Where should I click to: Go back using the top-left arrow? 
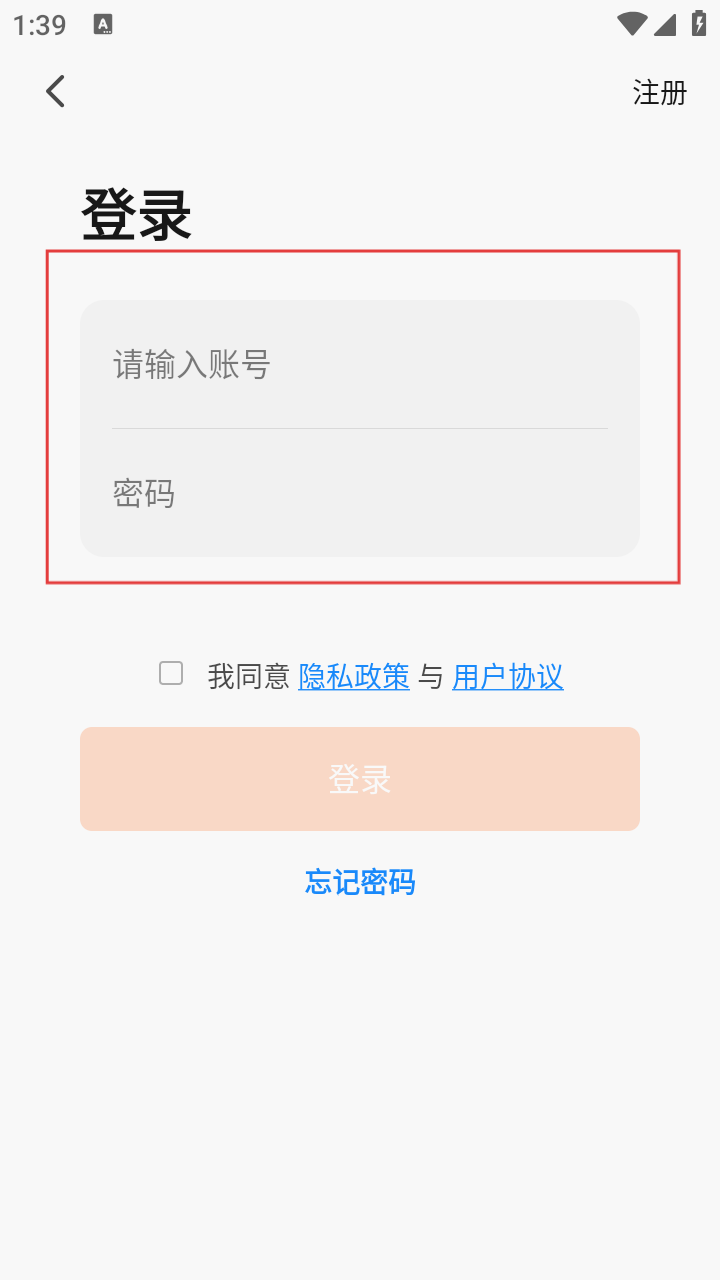pyautogui.click(x=56, y=92)
